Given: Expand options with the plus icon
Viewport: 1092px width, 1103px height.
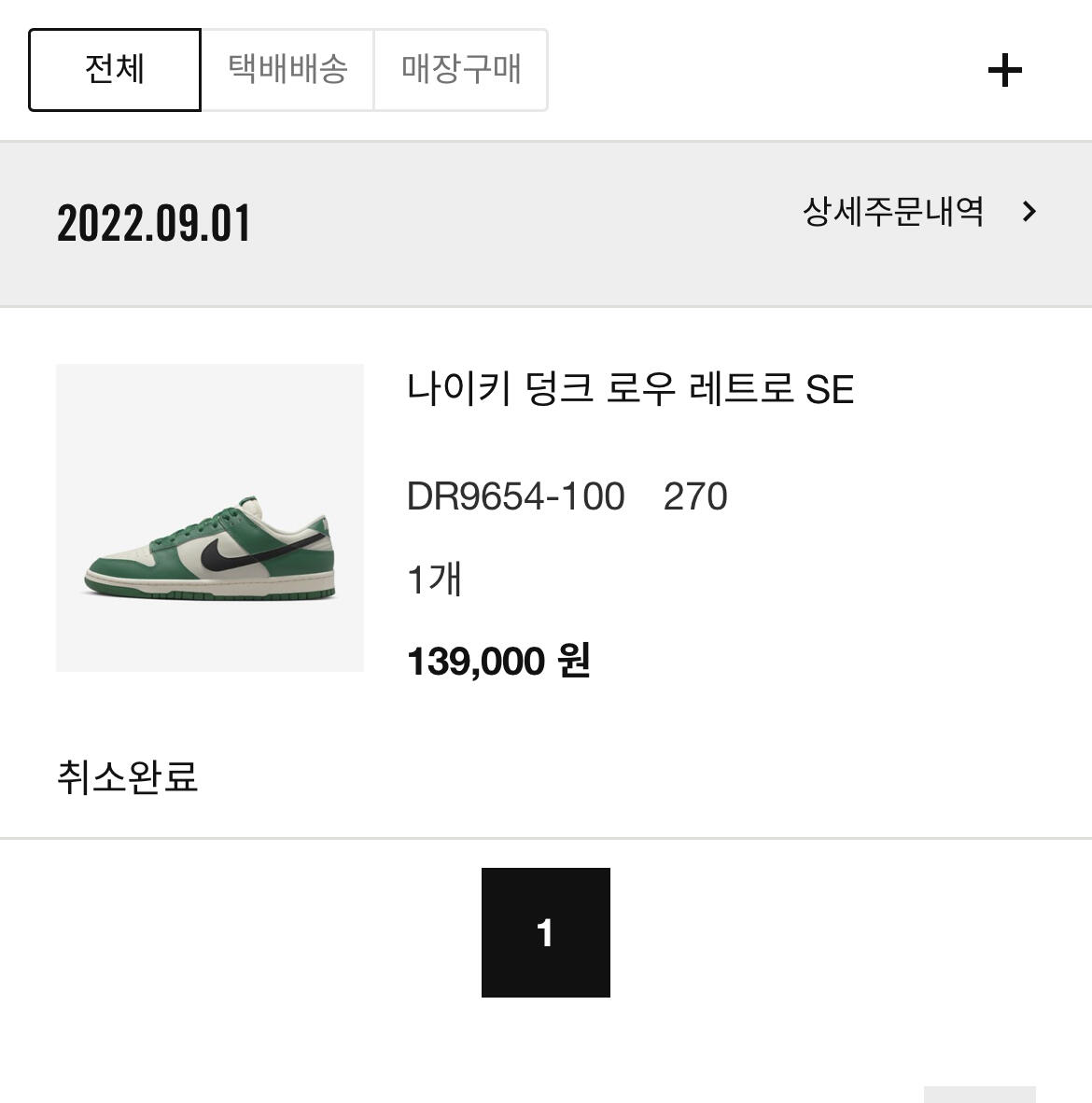Looking at the screenshot, I should click(1004, 71).
